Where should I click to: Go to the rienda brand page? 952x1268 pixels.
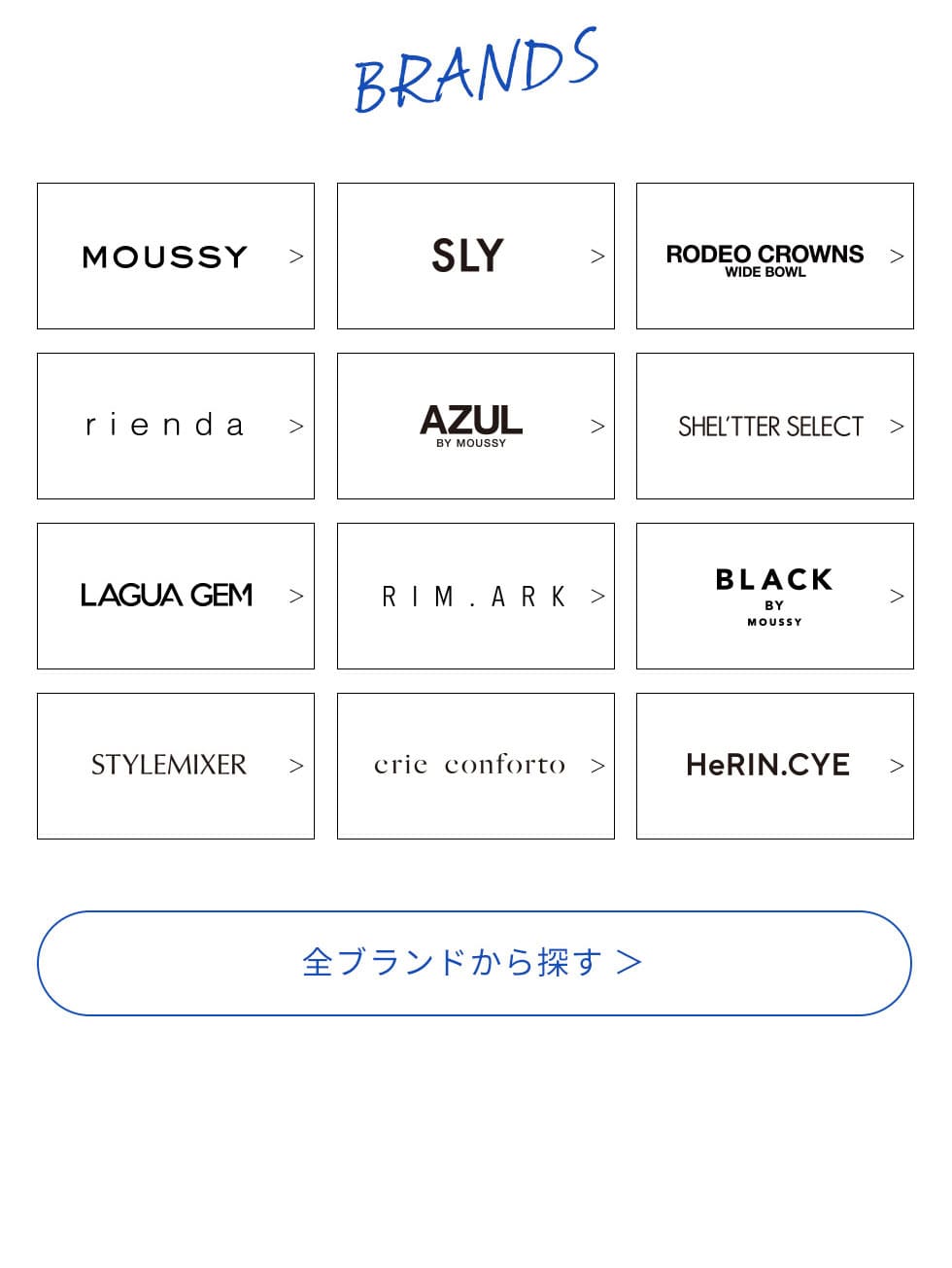pyautogui.click(x=176, y=427)
